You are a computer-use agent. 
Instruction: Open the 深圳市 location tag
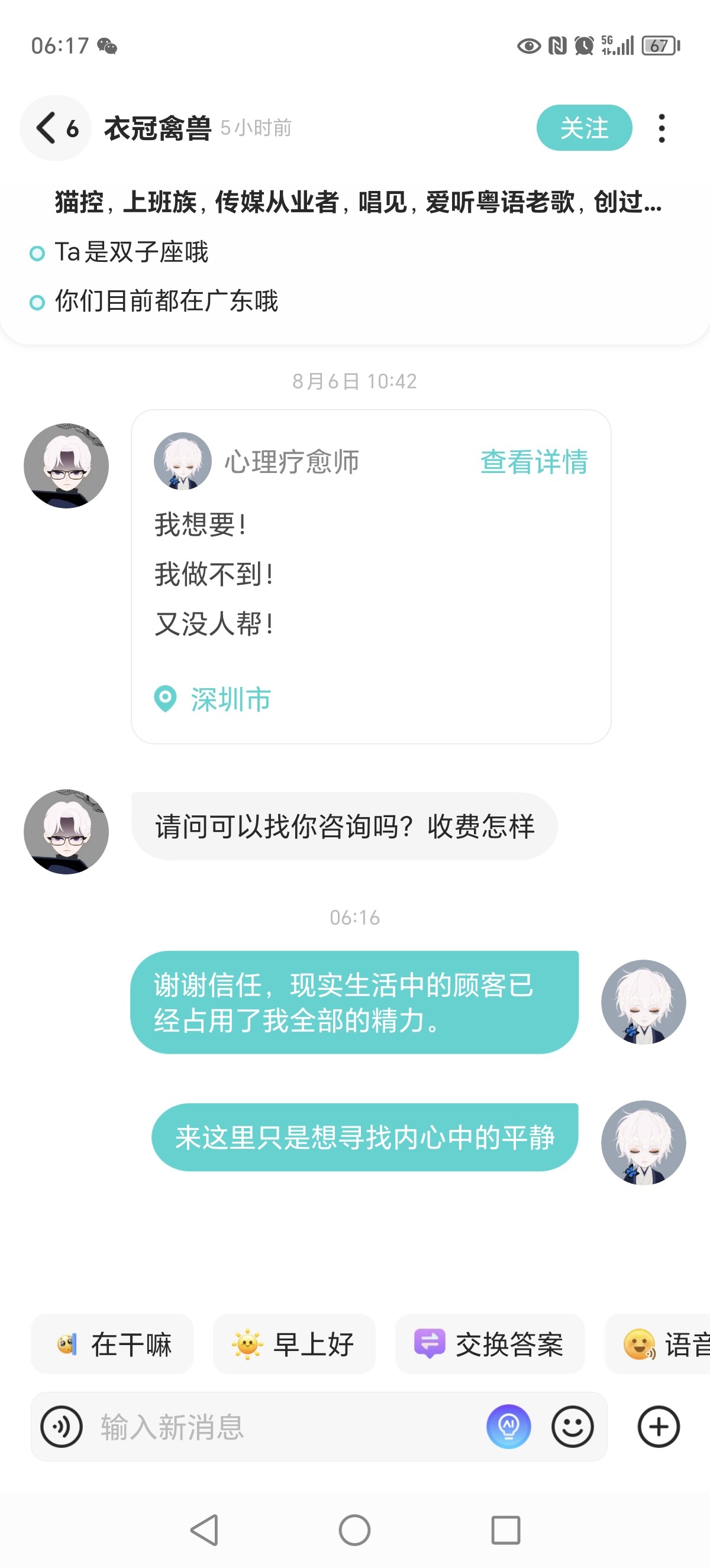pos(212,699)
